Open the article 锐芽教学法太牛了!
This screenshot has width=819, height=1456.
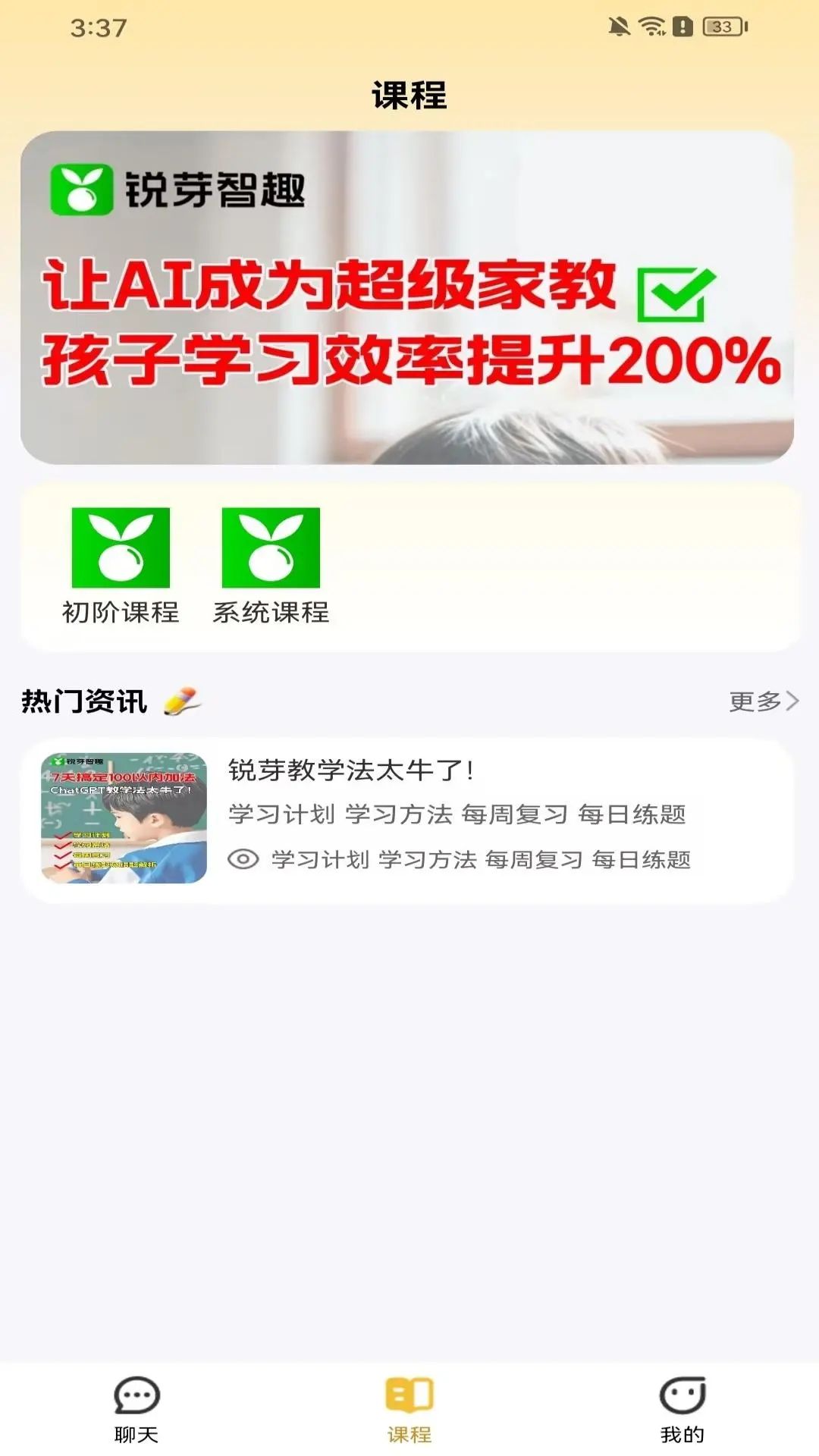[x=407, y=821]
